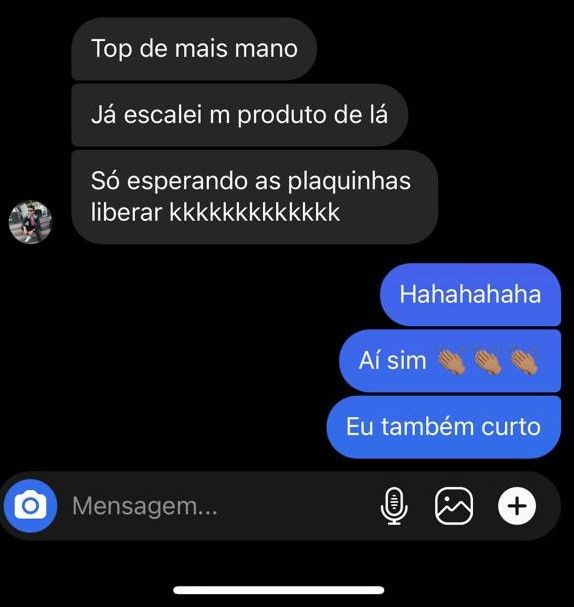Record a voice message with the microphone
Image resolution: width=574 pixels, height=607 pixels.
tap(394, 506)
